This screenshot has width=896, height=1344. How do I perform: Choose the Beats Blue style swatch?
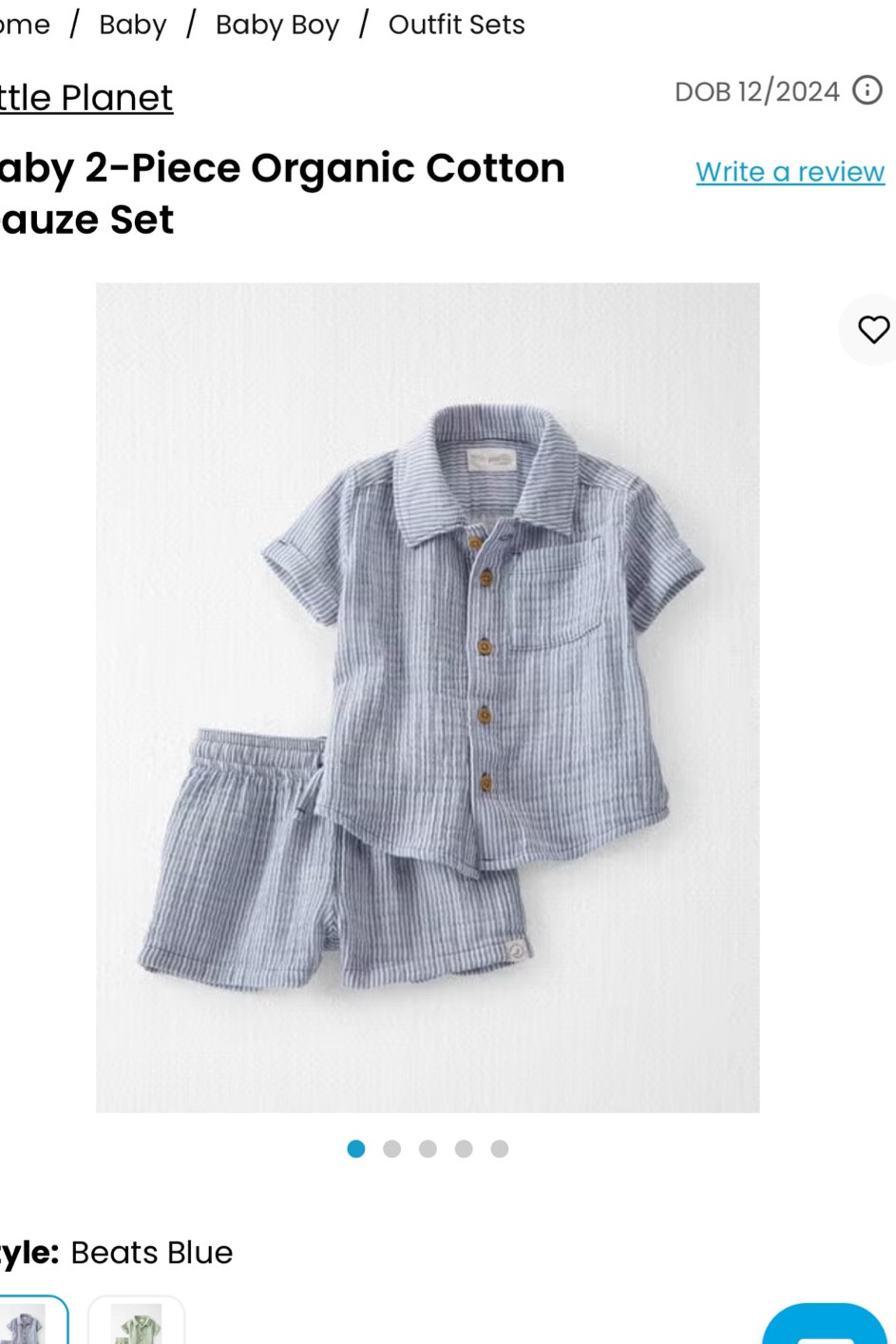[29, 1322]
